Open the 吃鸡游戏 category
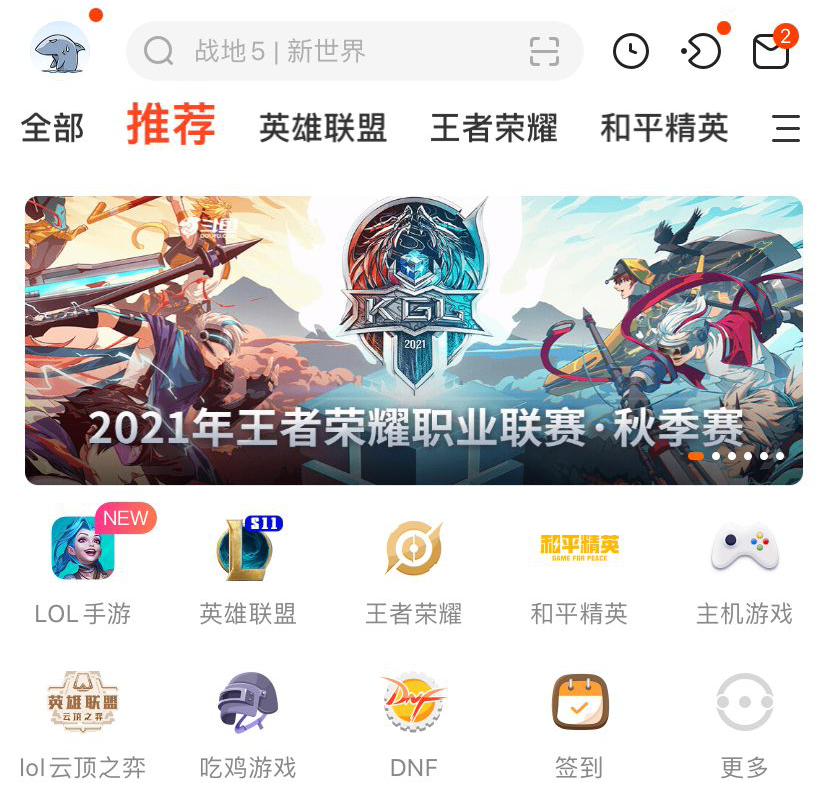Image resolution: width=828 pixels, height=806 pixels. (247, 722)
